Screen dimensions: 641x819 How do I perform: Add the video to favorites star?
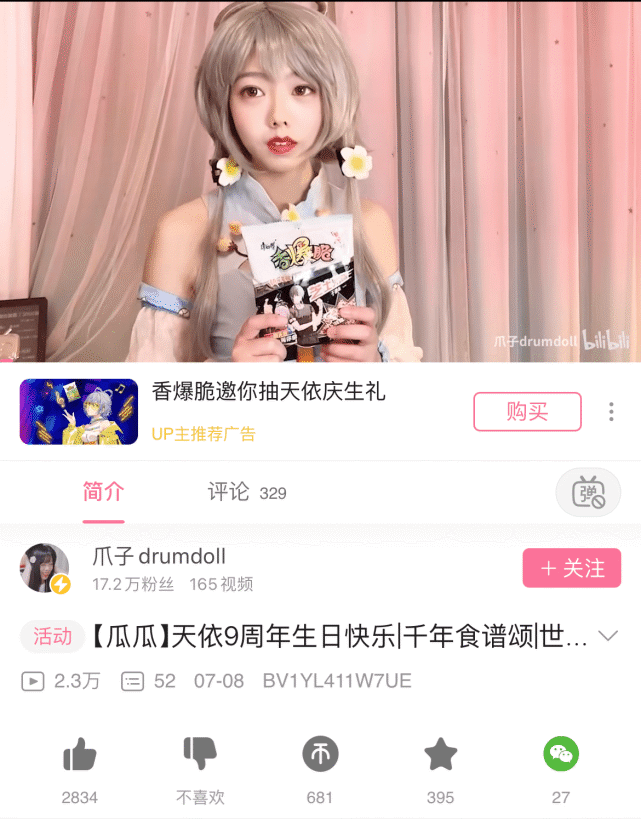tap(440, 755)
